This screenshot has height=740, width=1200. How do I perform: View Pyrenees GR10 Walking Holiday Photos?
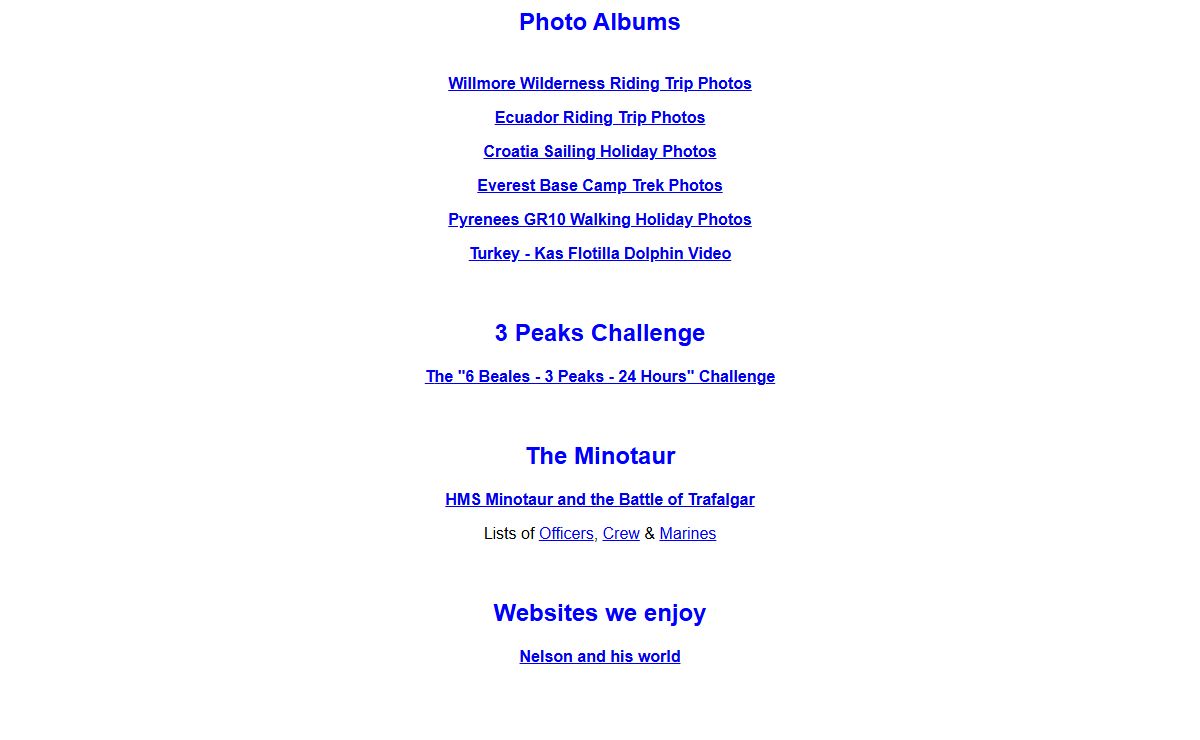click(599, 220)
